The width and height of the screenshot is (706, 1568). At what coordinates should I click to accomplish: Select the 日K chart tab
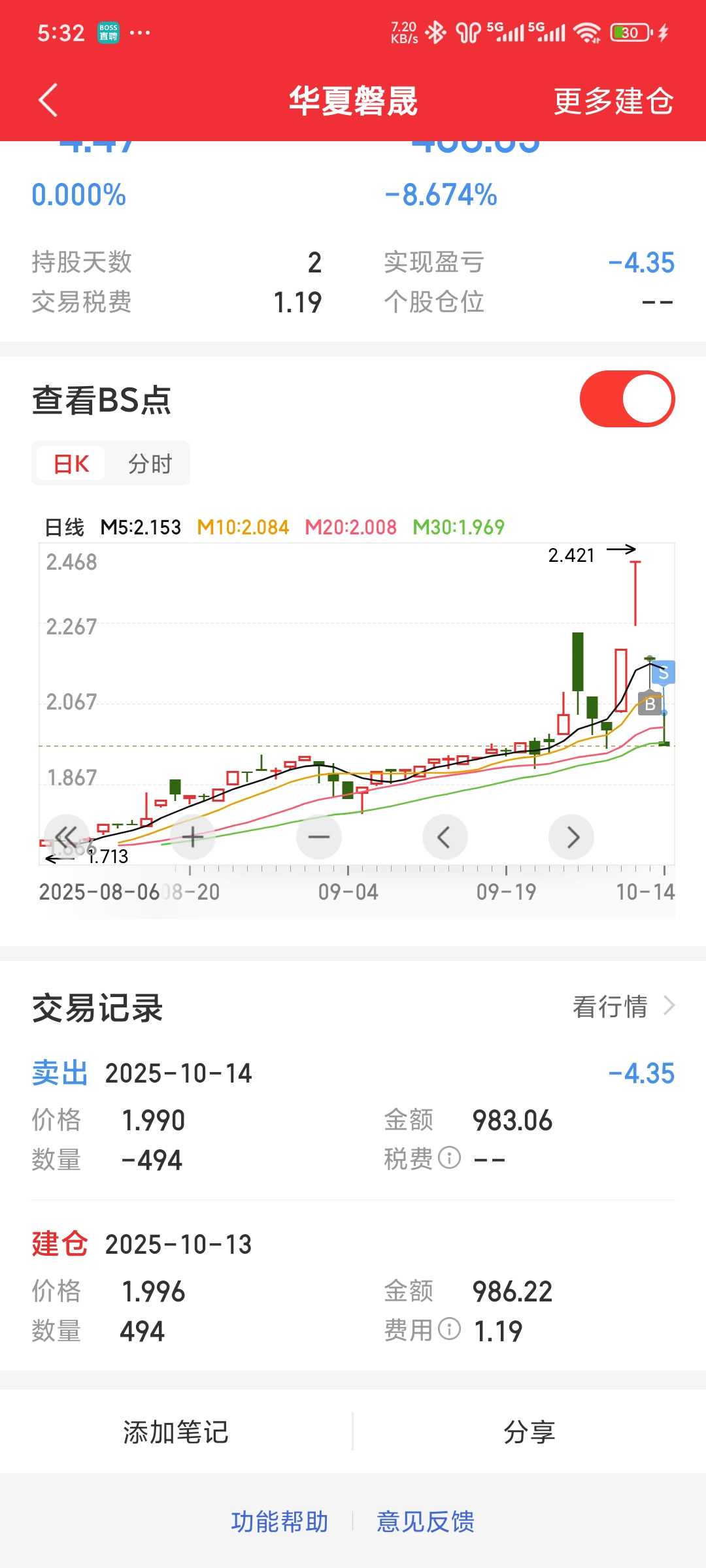click(71, 464)
